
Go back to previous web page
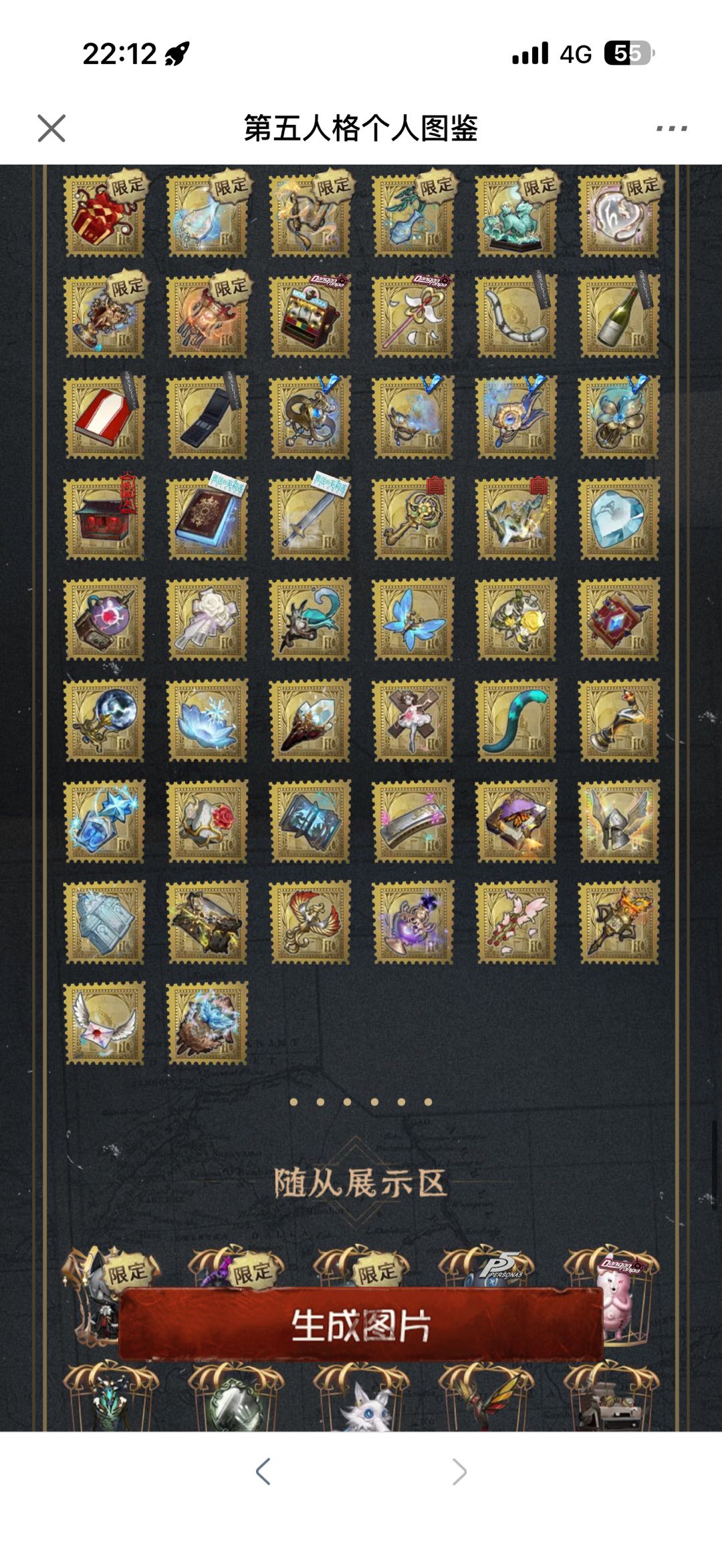point(263,1471)
